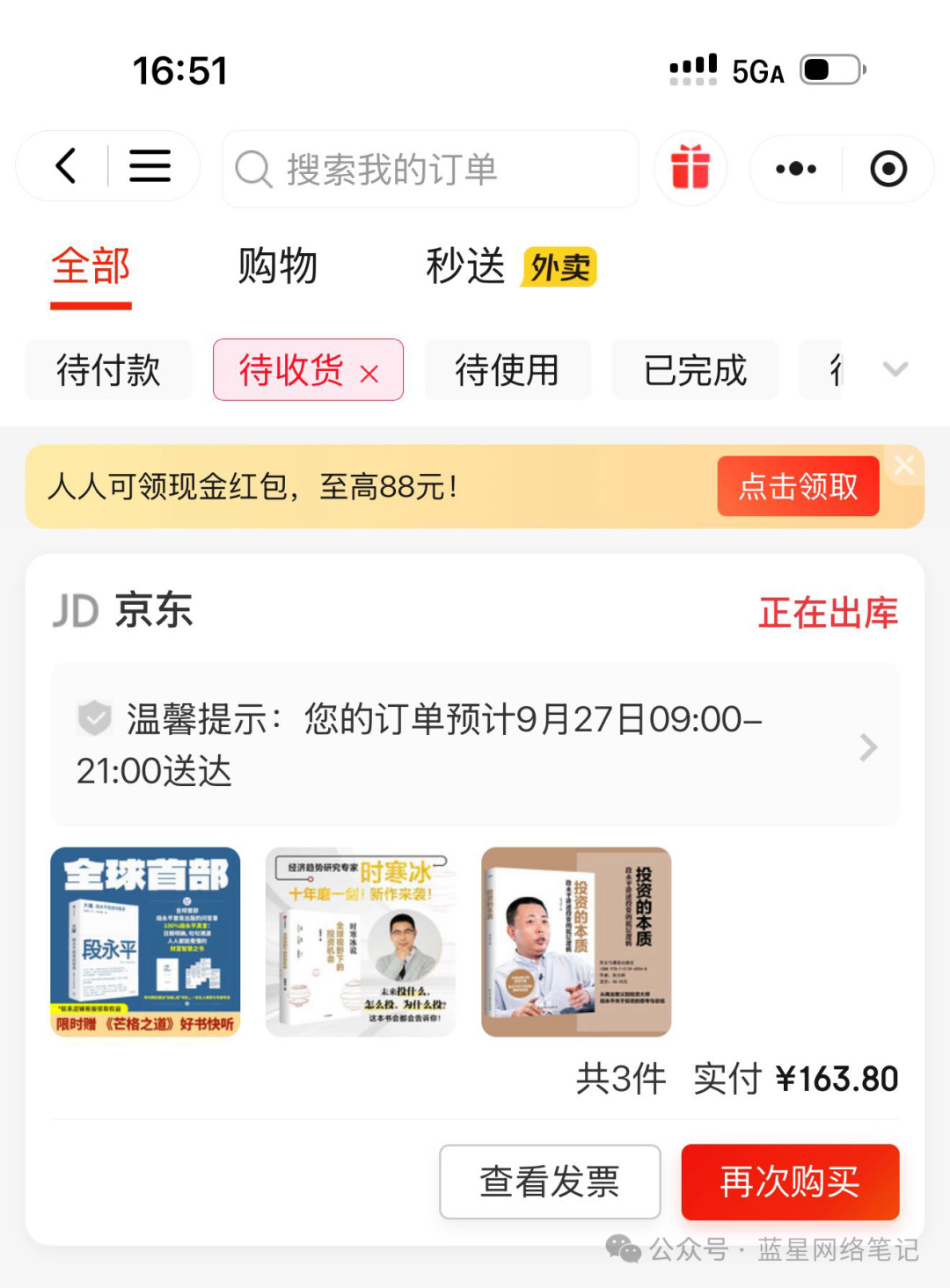
Task: Open the red gift box icon
Action: coord(691,168)
